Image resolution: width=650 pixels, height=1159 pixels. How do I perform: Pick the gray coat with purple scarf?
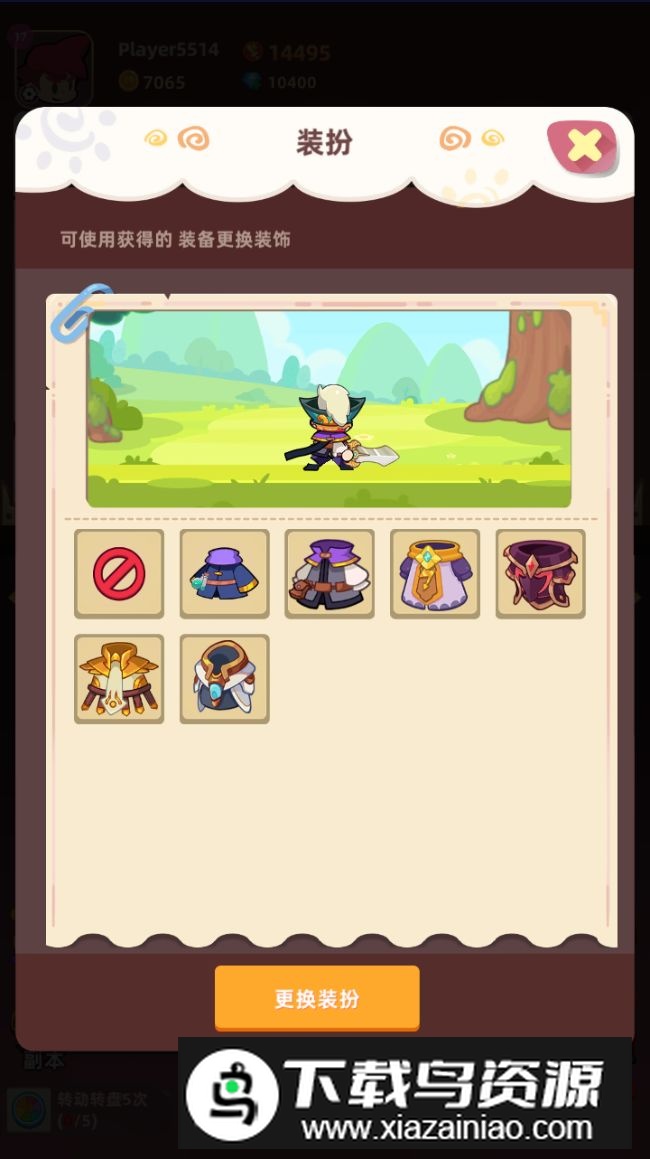pyautogui.click(x=329, y=574)
